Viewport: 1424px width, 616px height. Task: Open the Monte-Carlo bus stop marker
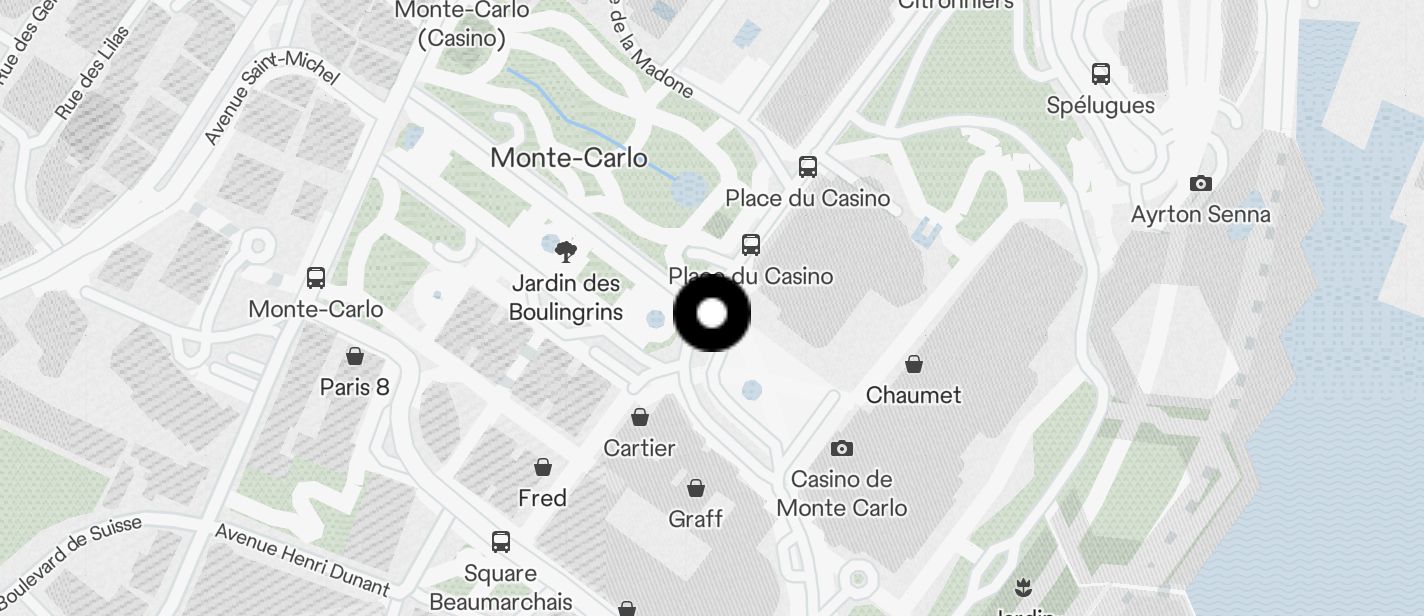[316, 278]
